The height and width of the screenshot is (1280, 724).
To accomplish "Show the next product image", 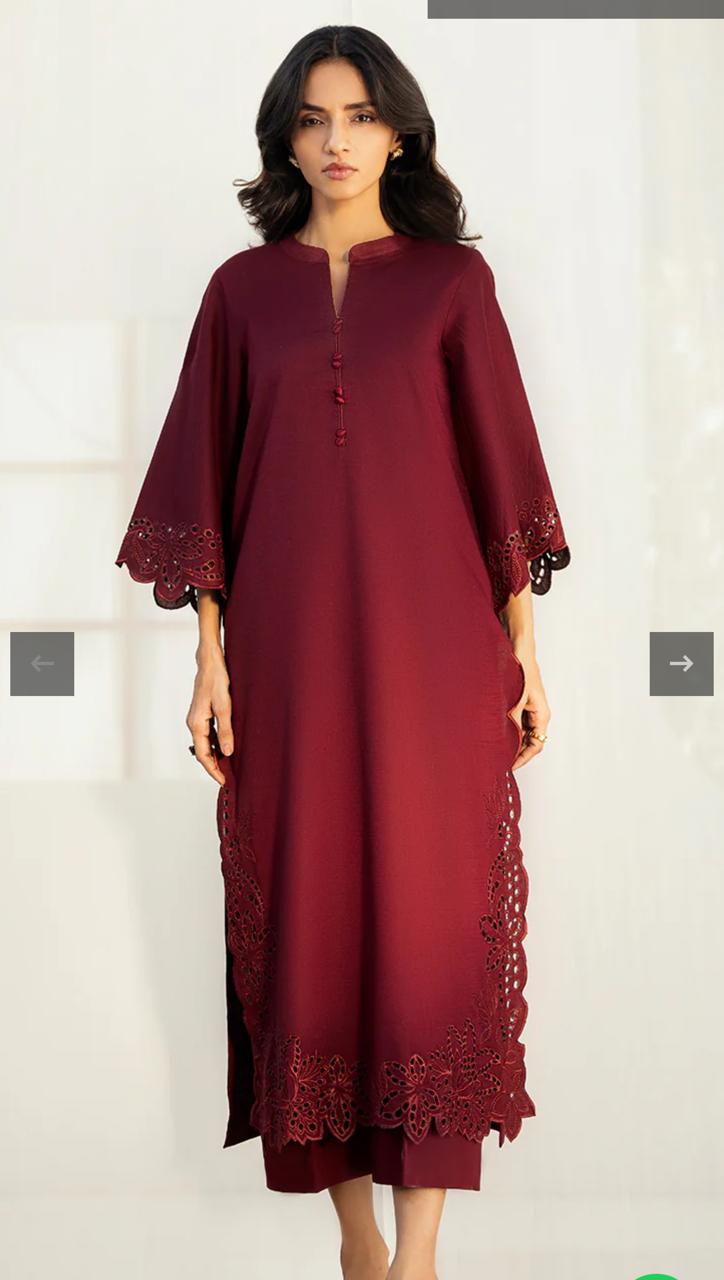I will tap(681, 664).
